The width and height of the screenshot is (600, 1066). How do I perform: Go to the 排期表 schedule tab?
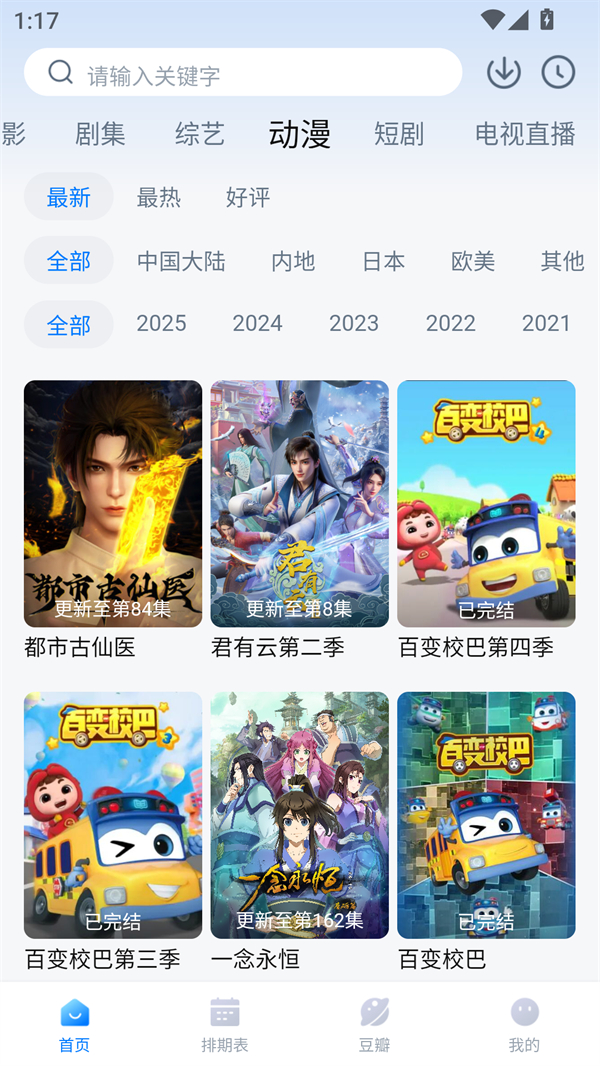(x=225, y=1025)
